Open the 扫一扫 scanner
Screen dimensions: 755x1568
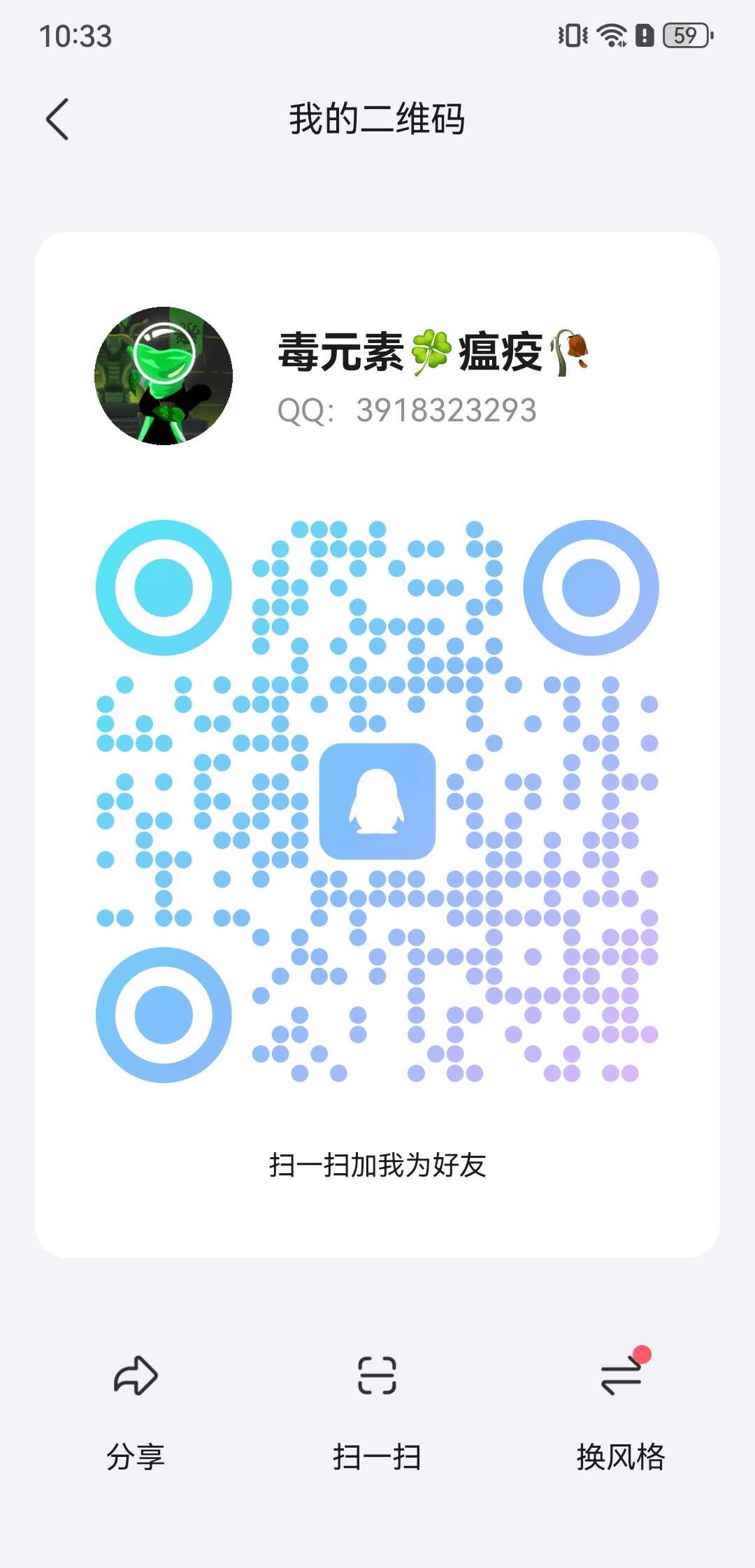pyautogui.click(x=377, y=1413)
